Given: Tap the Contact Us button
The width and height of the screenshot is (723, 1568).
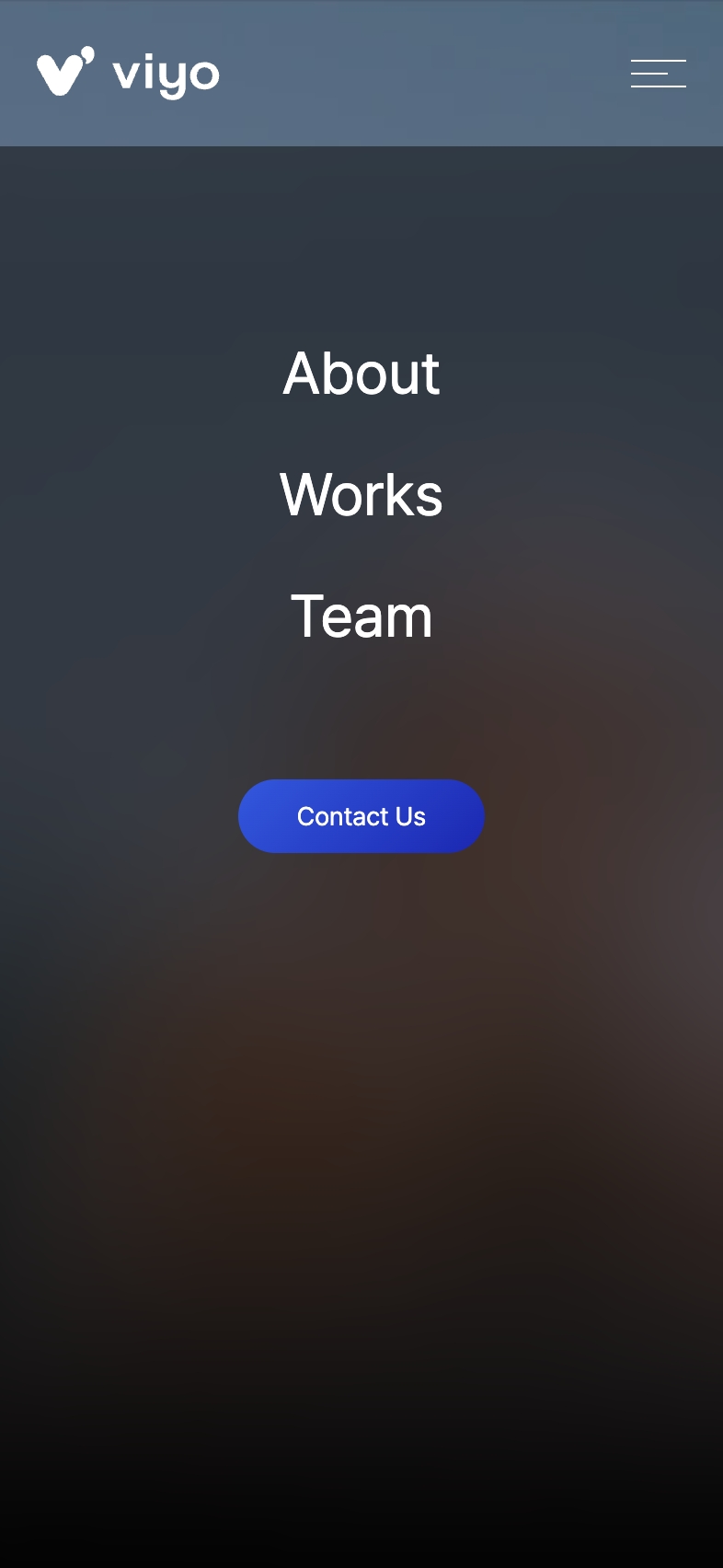Looking at the screenshot, I should click(361, 816).
